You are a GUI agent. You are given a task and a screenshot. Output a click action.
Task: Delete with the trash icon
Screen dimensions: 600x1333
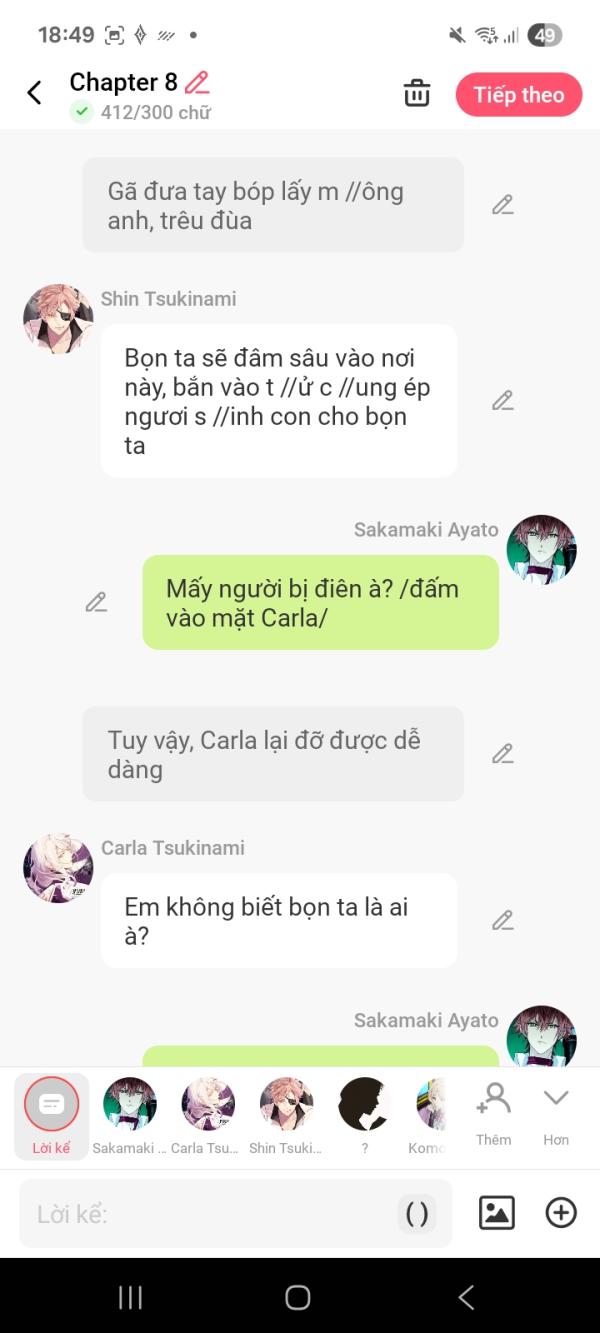click(416, 94)
